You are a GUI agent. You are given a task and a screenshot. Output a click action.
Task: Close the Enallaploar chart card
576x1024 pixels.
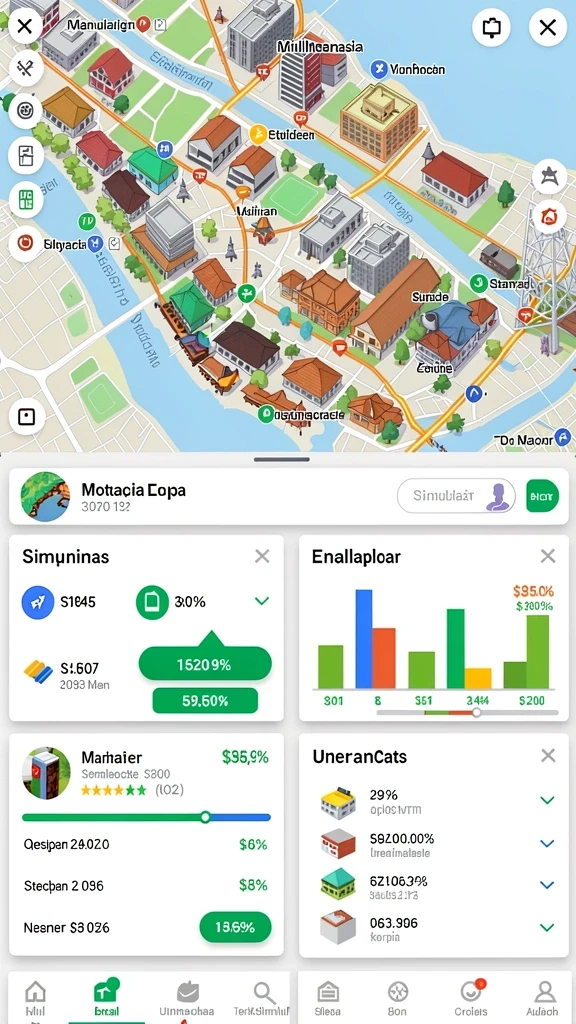click(x=548, y=556)
